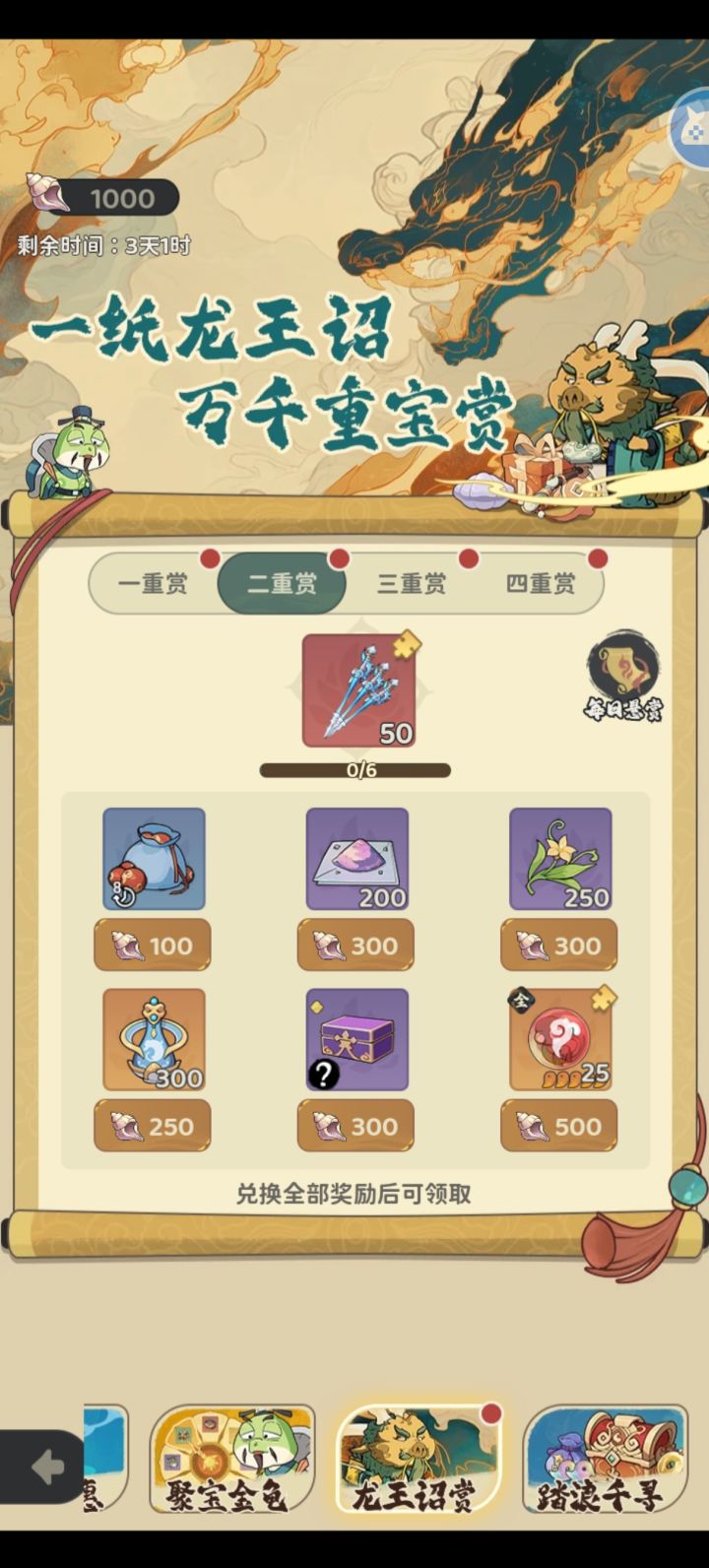Select the blue pouch item priced 100 conches

153,859
